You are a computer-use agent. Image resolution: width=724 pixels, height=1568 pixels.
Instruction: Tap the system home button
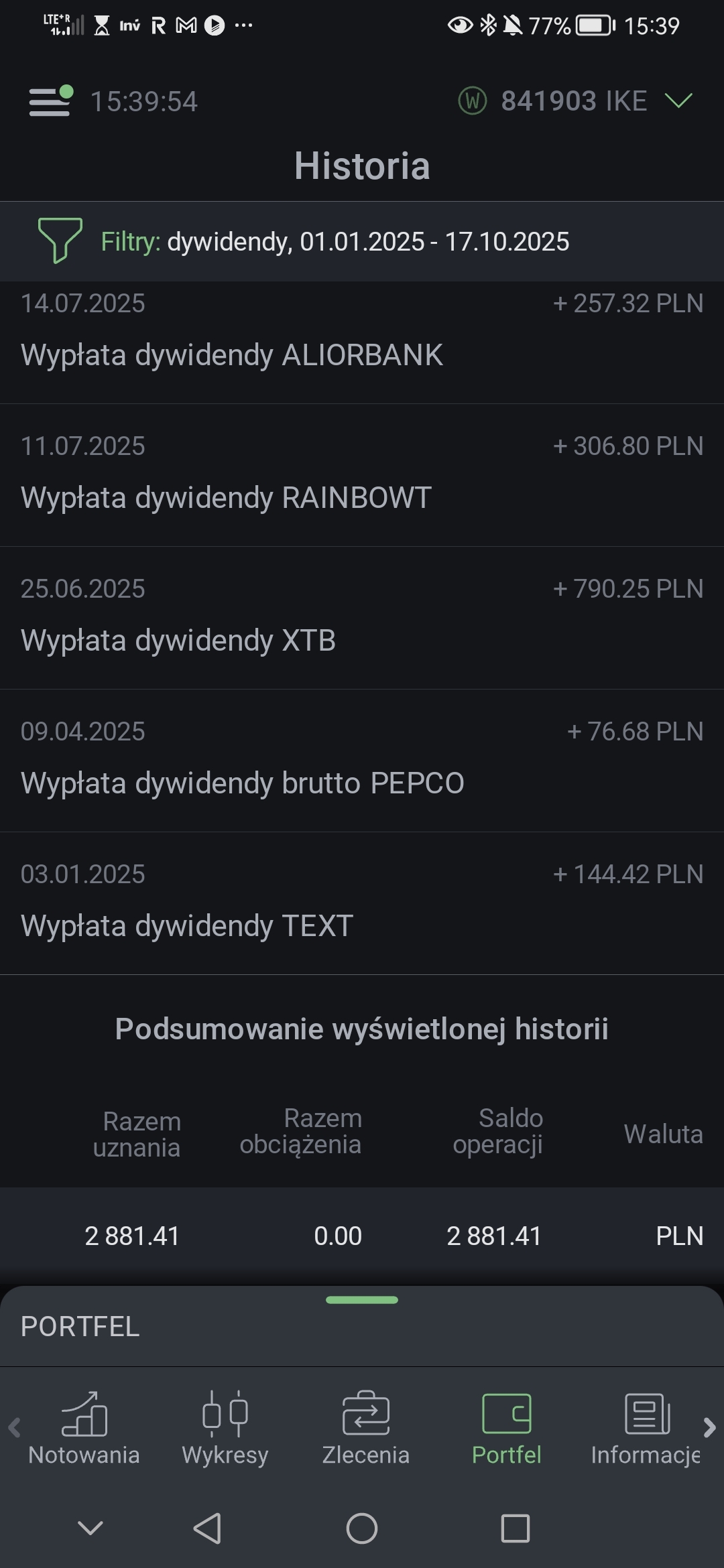362,1528
